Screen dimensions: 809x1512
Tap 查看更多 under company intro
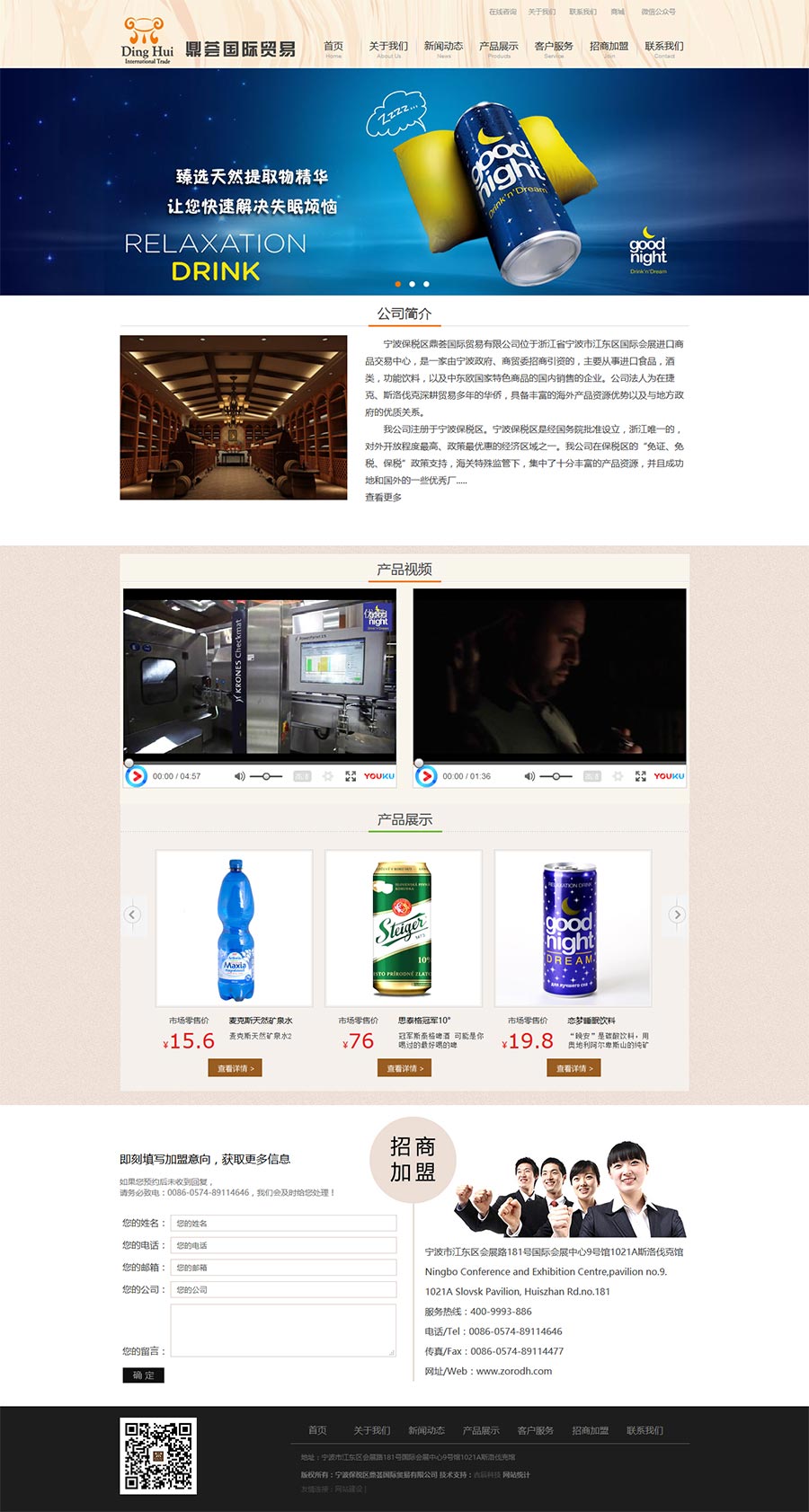tap(384, 498)
